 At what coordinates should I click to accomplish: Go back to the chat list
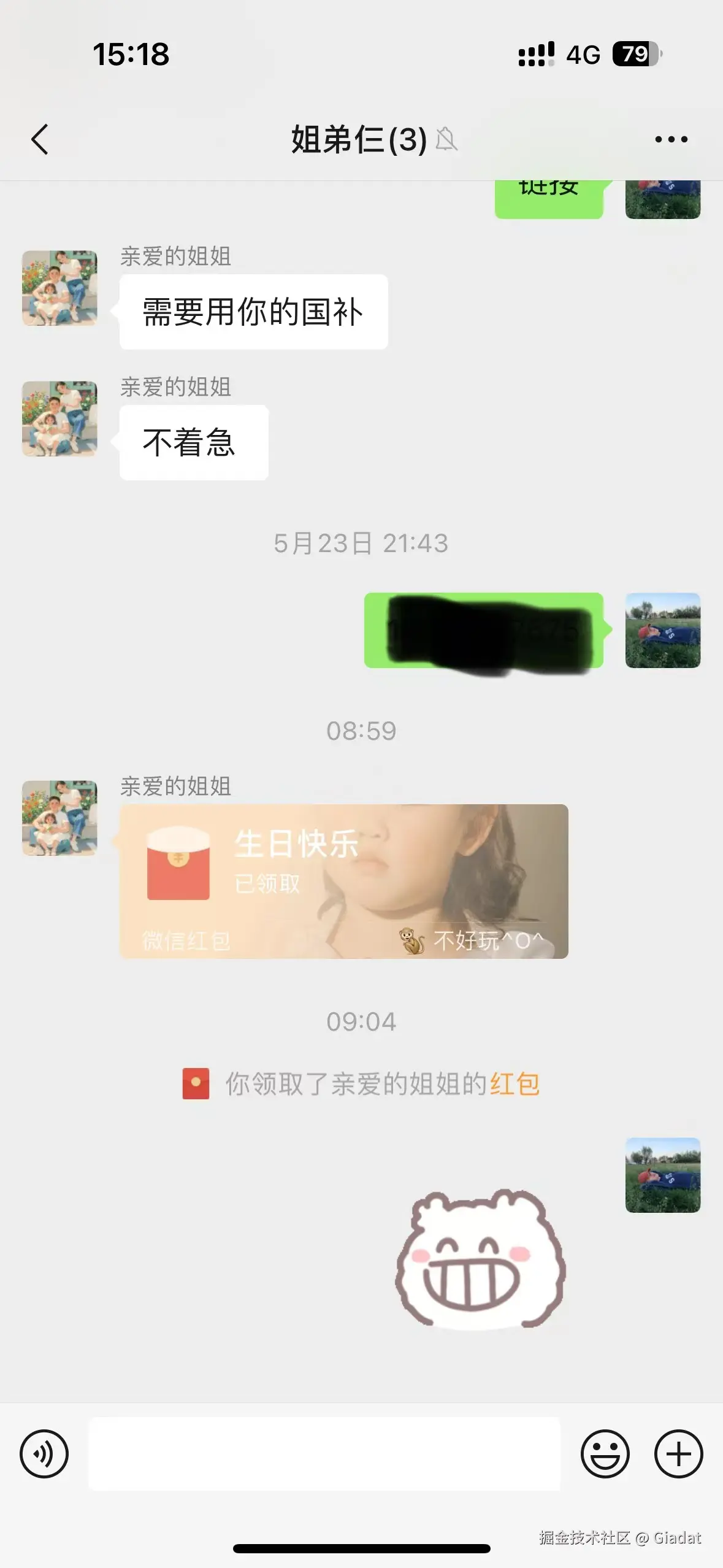[40, 139]
